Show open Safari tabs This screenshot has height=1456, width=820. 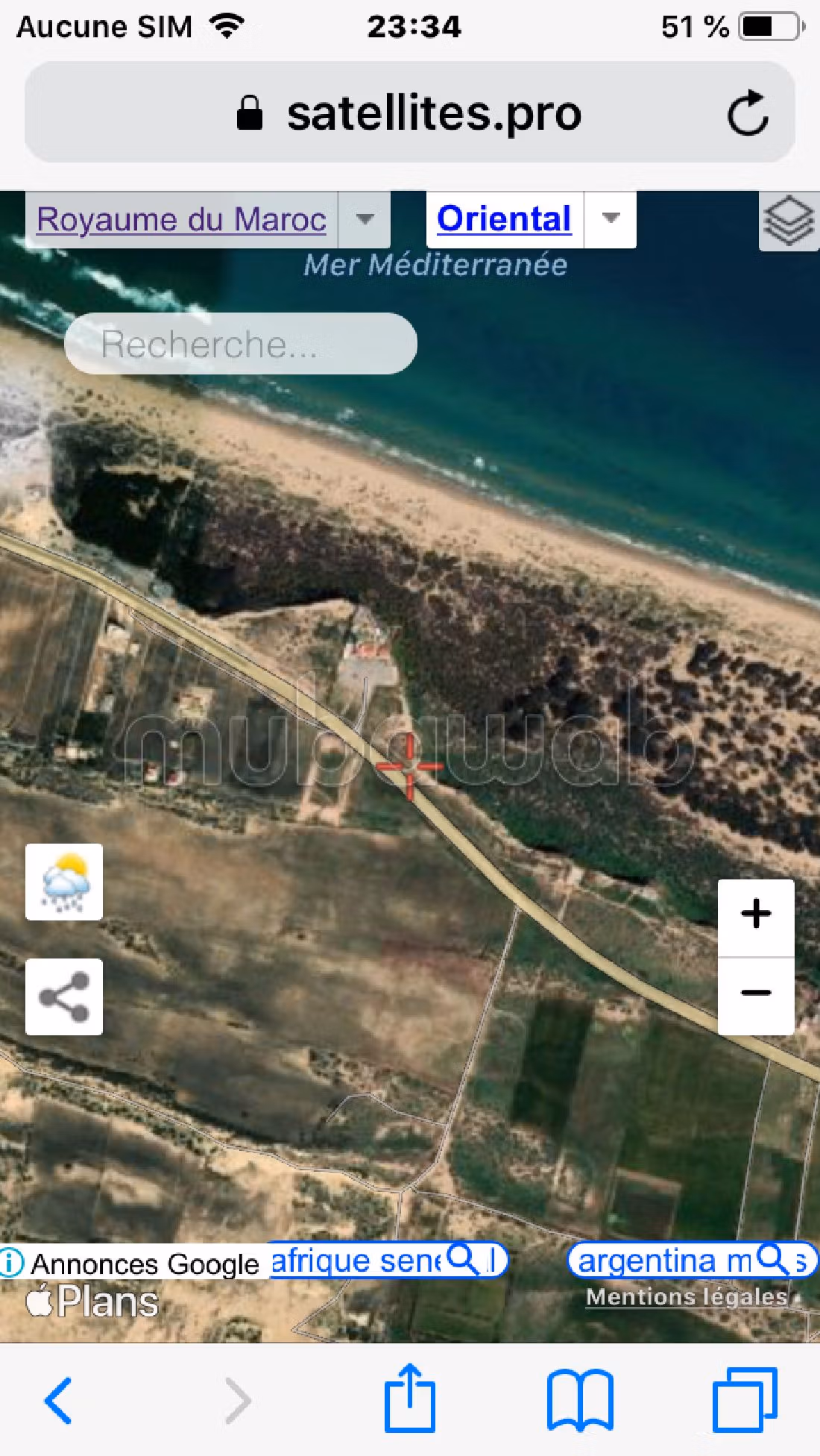tap(745, 1400)
